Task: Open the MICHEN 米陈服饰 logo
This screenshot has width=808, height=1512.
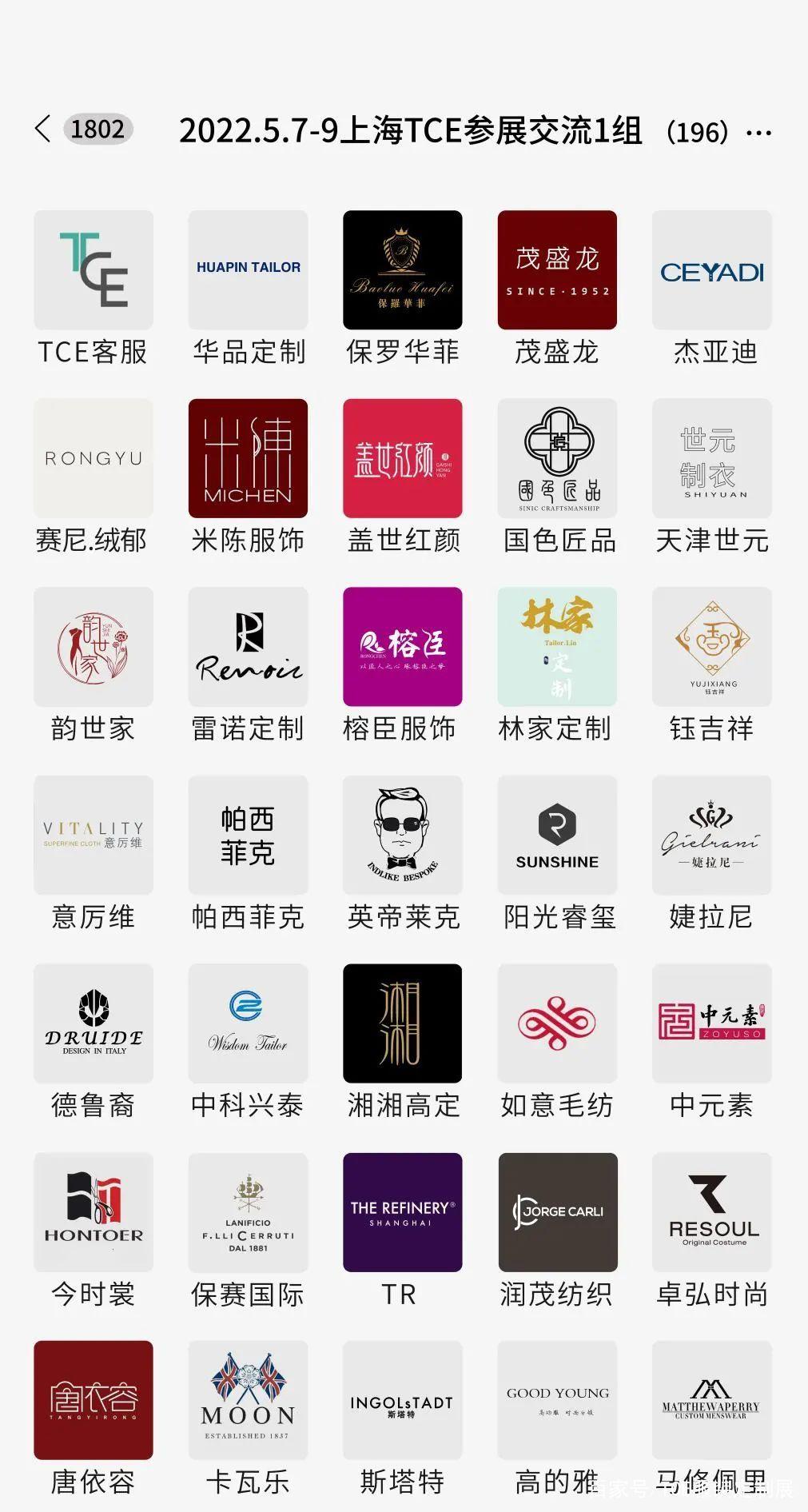Action: coord(248,458)
